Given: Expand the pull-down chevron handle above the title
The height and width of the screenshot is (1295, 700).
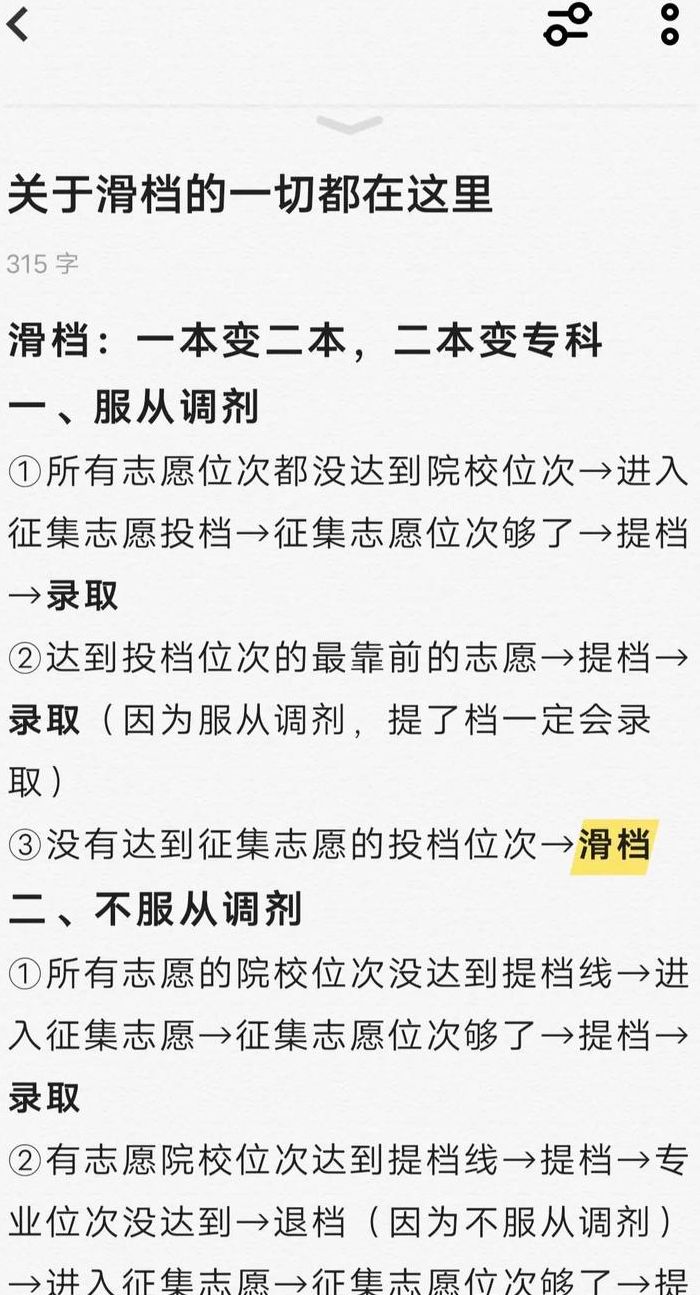Looking at the screenshot, I should [x=349, y=125].
